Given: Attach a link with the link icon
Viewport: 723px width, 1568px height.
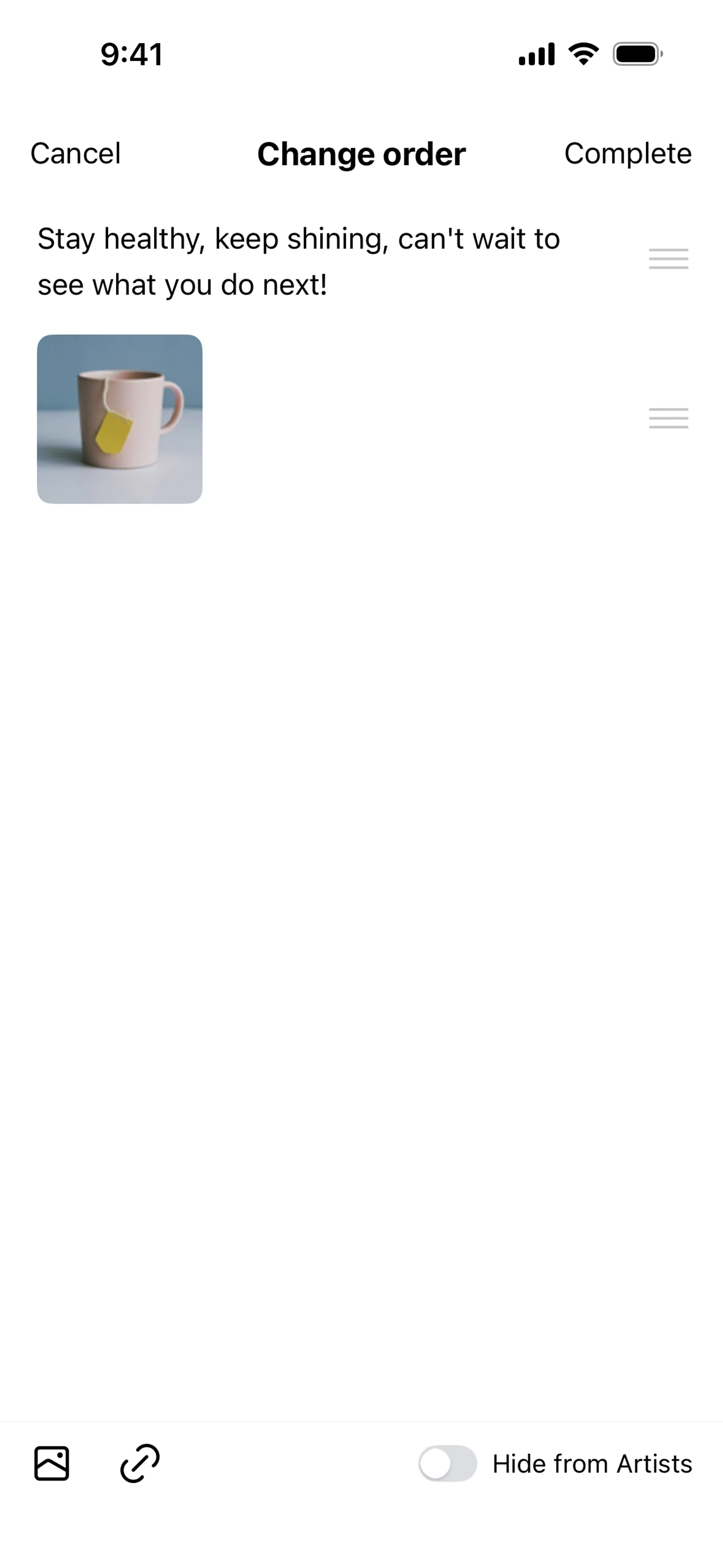Looking at the screenshot, I should click(140, 1463).
